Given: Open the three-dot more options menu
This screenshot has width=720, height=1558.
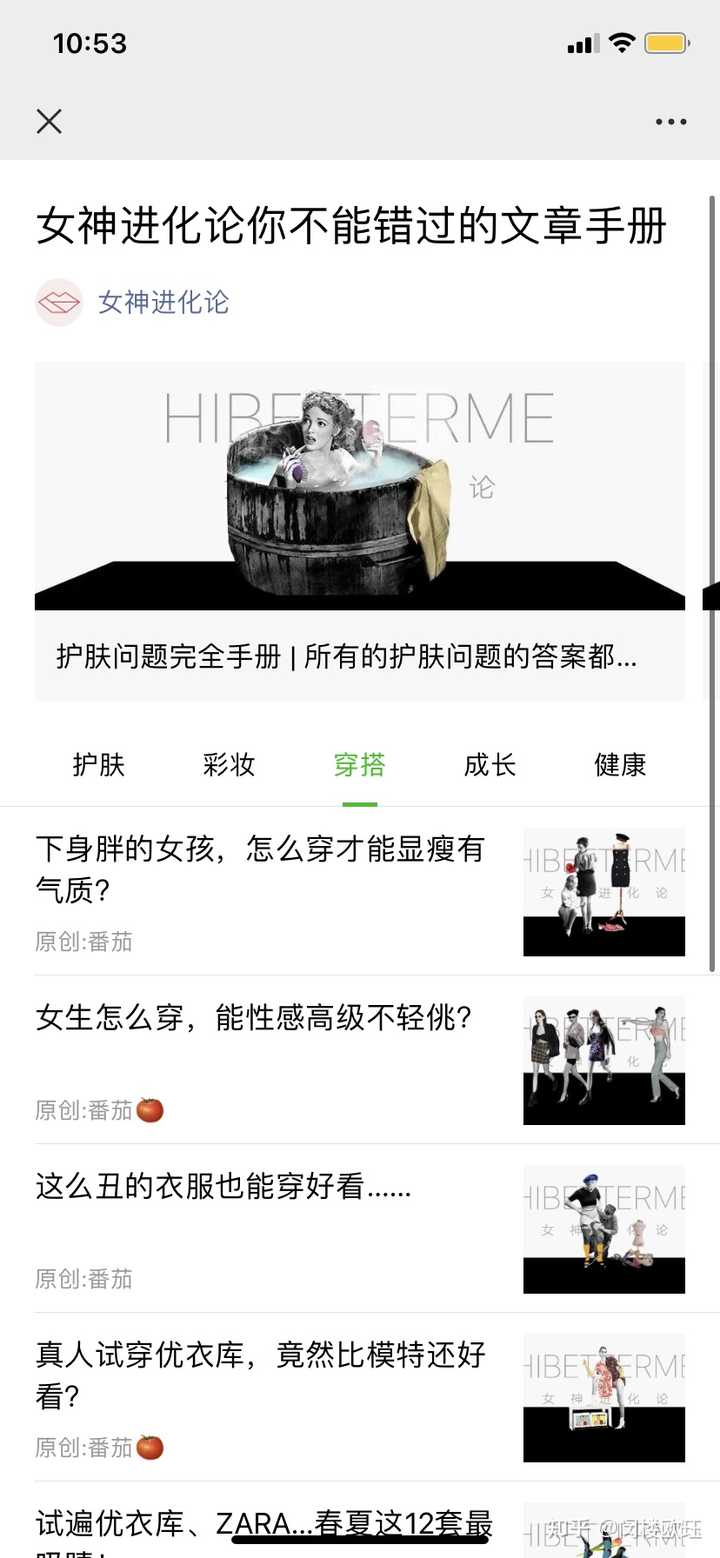Looking at the screenshot, I should click(x=671, y=122).
